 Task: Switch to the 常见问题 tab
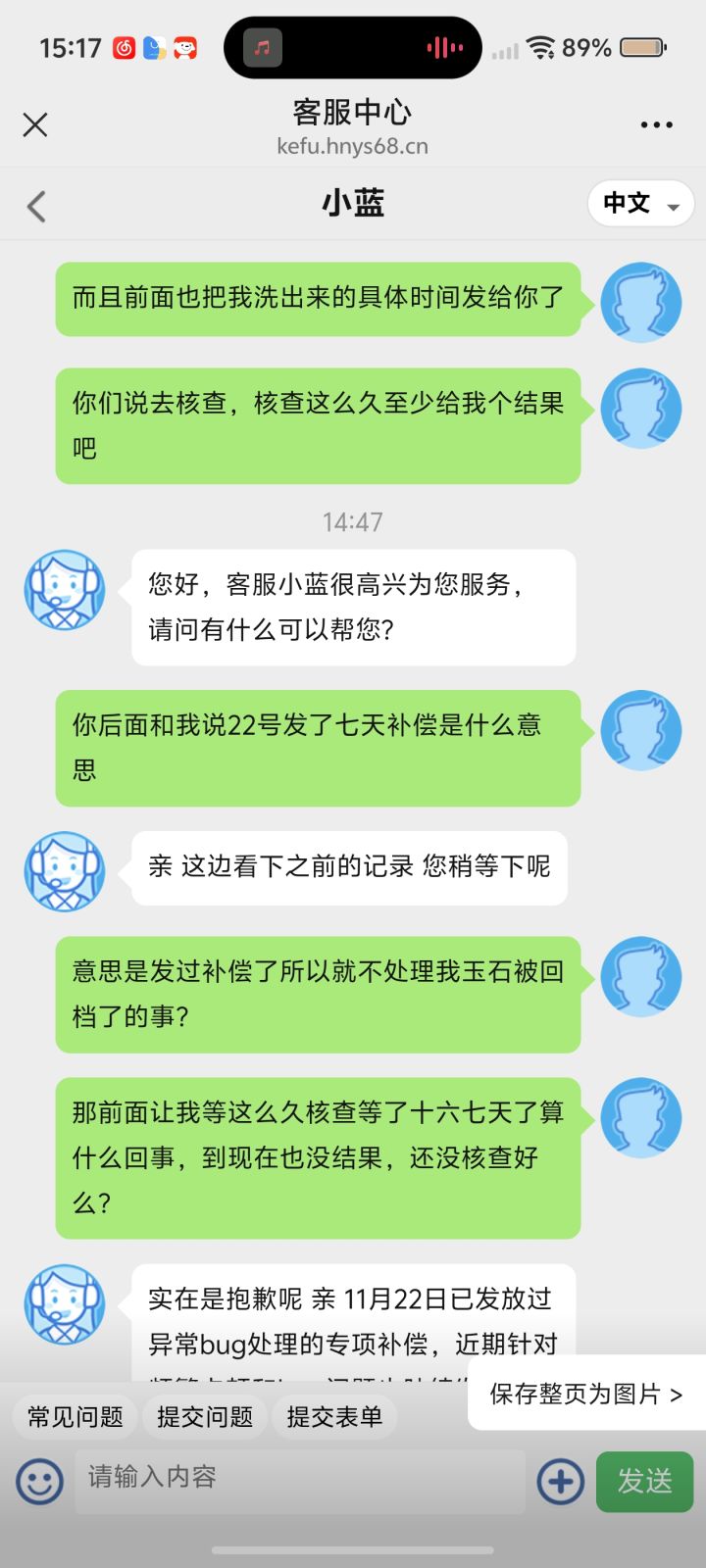74,1417
